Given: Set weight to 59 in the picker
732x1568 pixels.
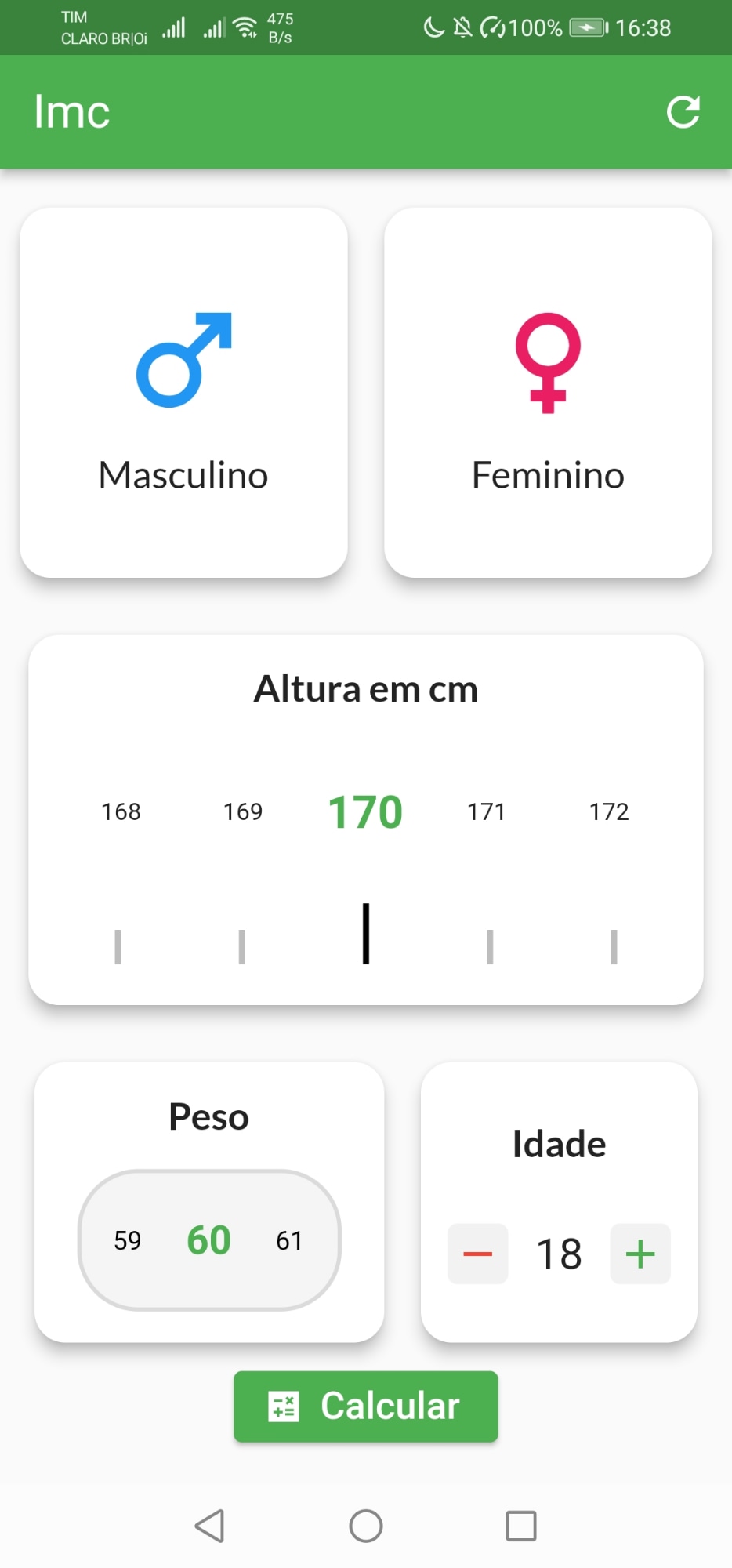Looking at the screenshot, I should [128, 1241].
